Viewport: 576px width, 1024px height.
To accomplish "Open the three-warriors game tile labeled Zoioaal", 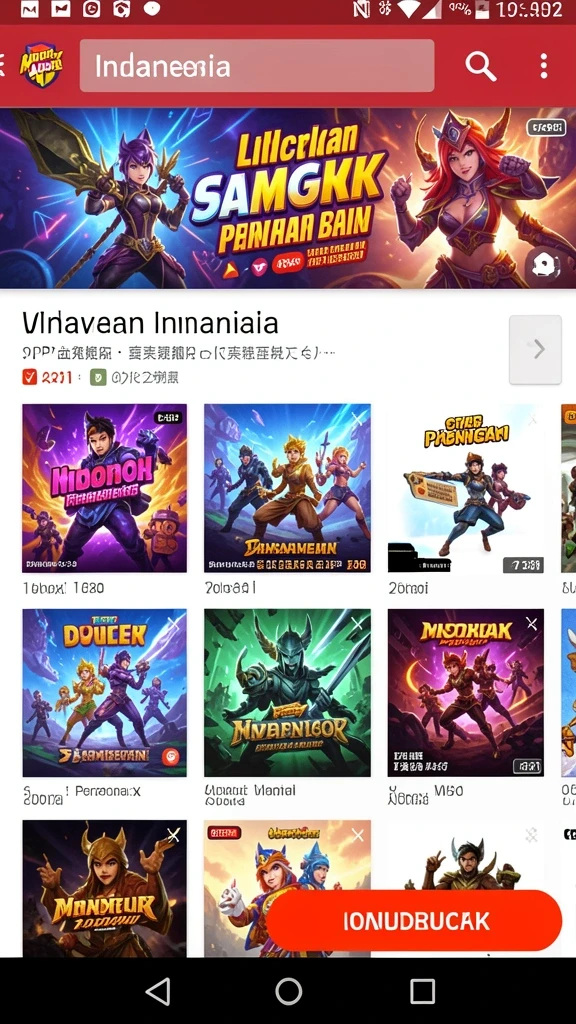I will [287, 488].
